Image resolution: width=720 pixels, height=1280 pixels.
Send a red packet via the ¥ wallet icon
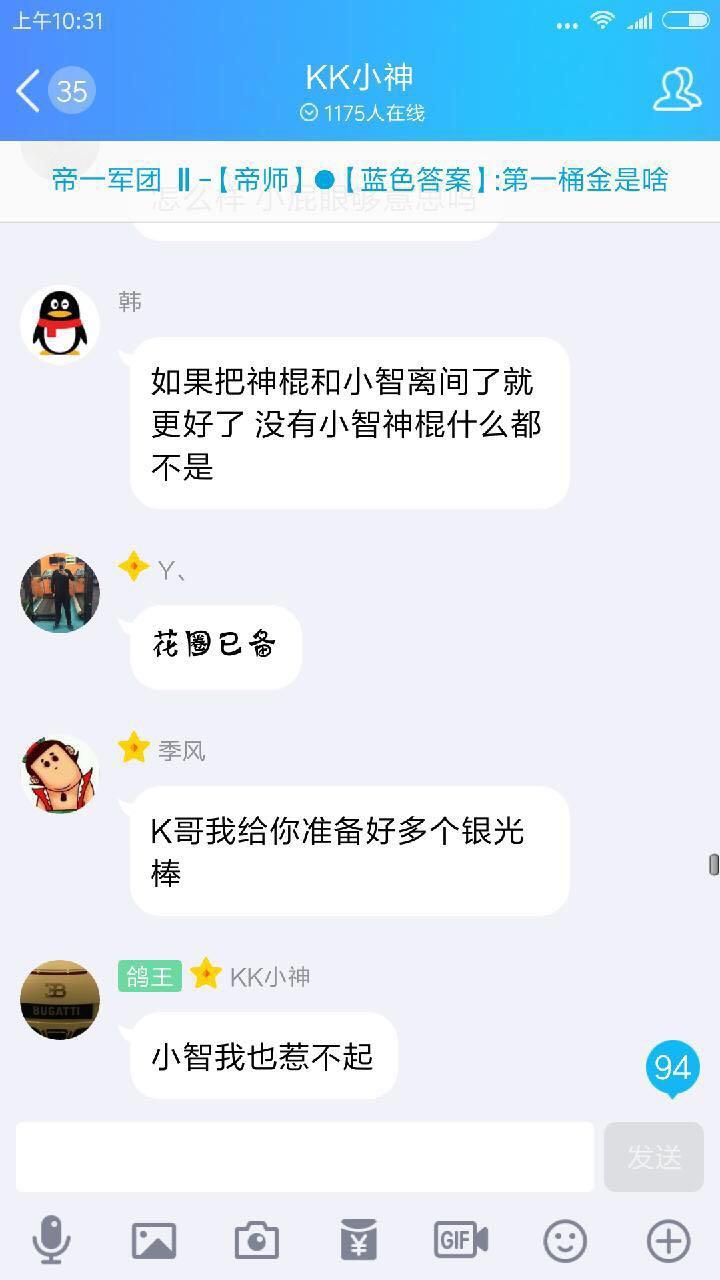[x=358, y=1238]
